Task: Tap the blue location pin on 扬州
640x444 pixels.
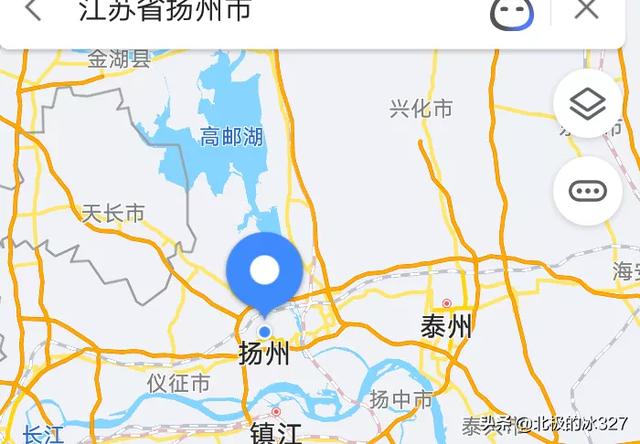Action: tap(264, 272)
